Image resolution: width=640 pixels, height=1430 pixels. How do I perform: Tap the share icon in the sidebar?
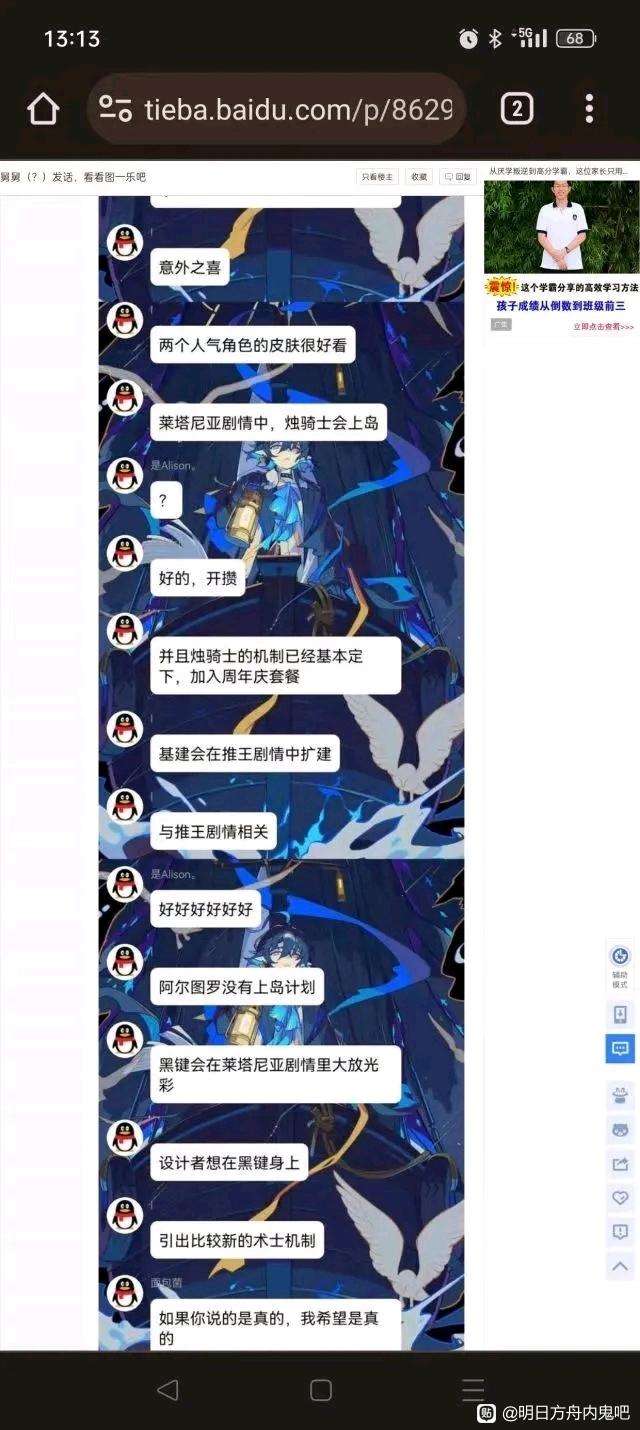tap(620, 1164)
